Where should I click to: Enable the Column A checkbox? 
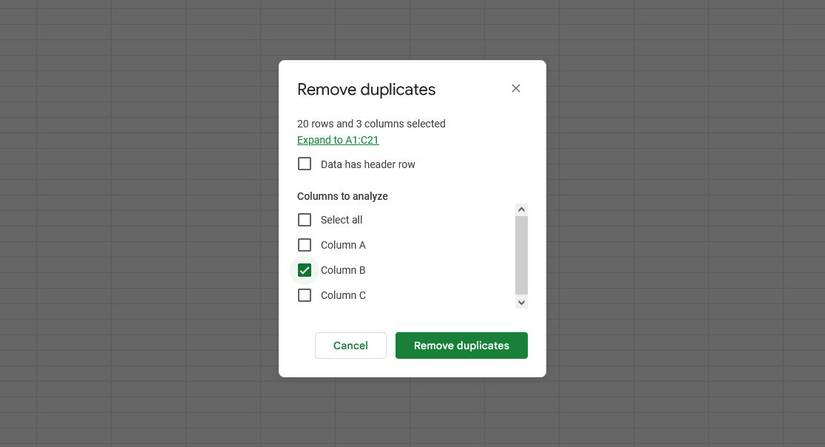(x=305, y=245)
